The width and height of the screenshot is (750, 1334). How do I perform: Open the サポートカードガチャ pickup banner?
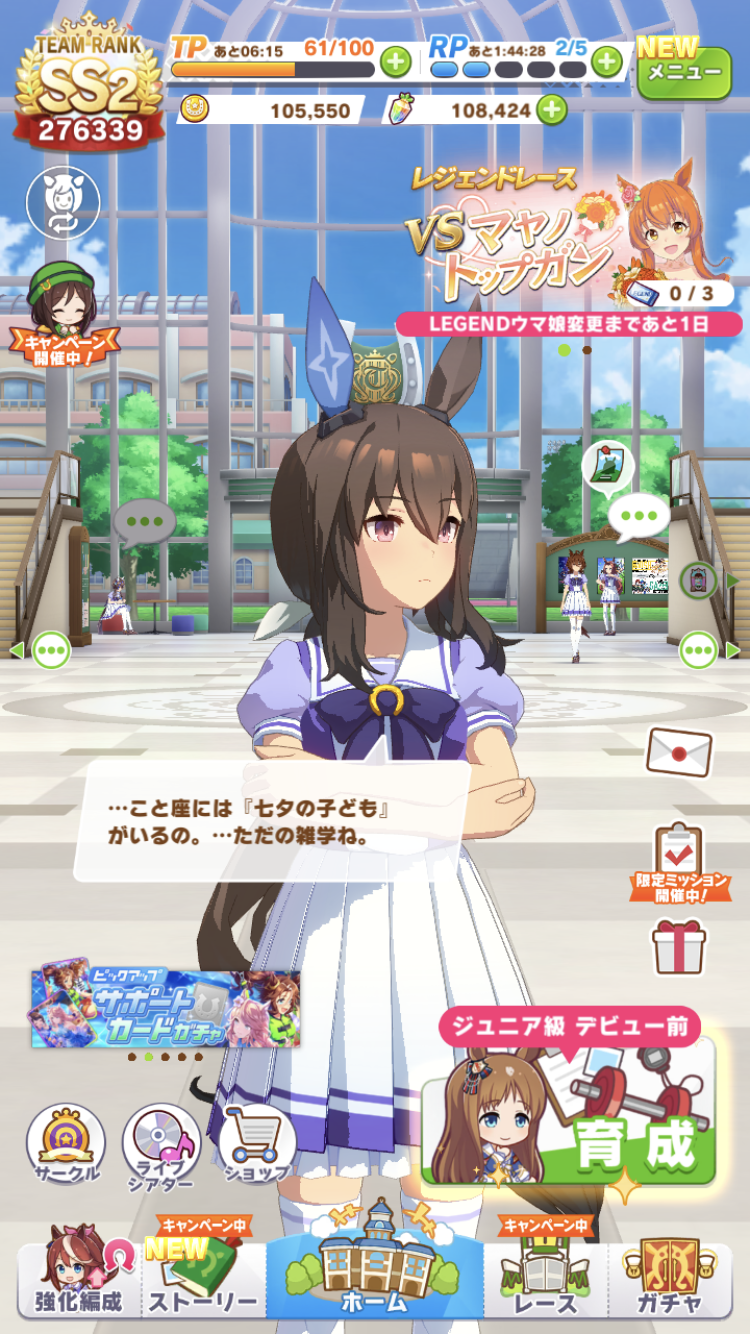click(165, 1008)
